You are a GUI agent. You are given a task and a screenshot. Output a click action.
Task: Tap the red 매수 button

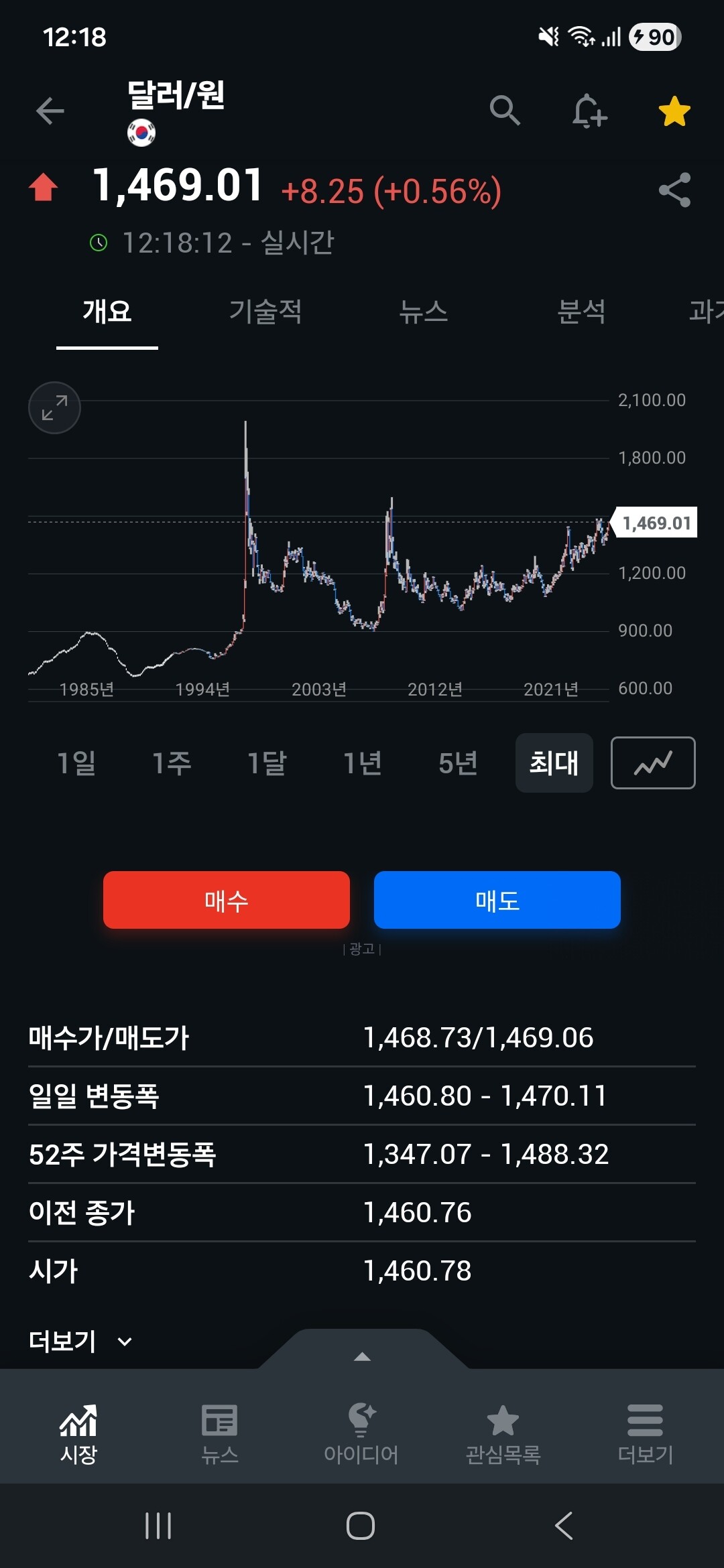227,900
